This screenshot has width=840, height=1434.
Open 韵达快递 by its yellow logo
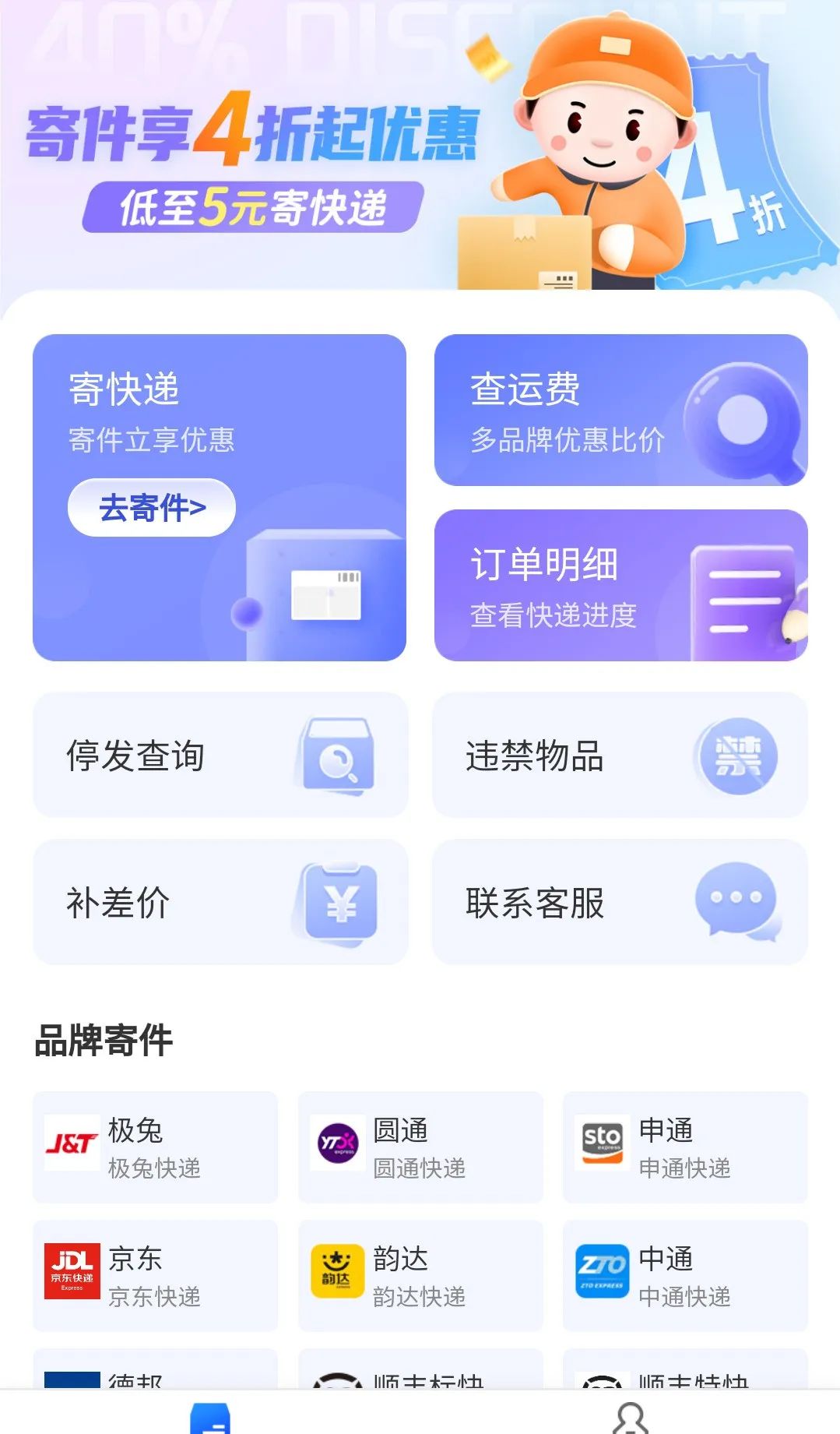coord(336,1275)
